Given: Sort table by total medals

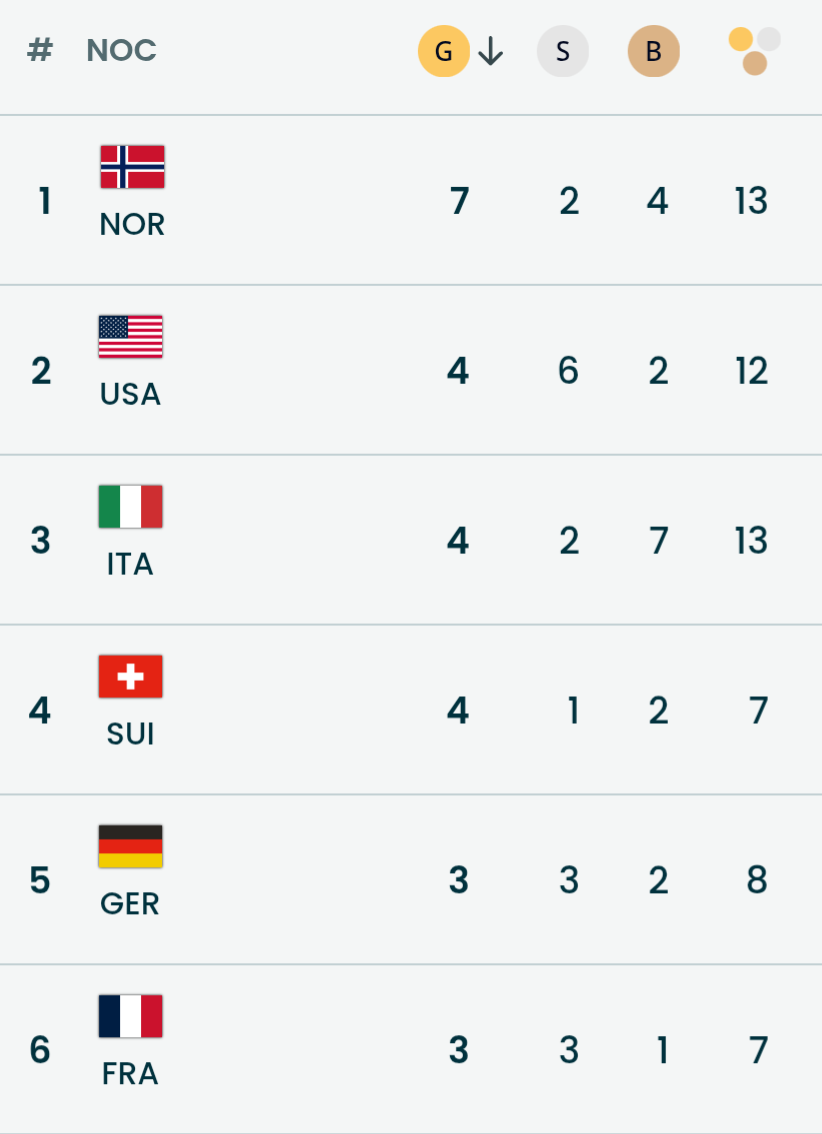Looking at the screenshot, I should (x=754, y=51).
